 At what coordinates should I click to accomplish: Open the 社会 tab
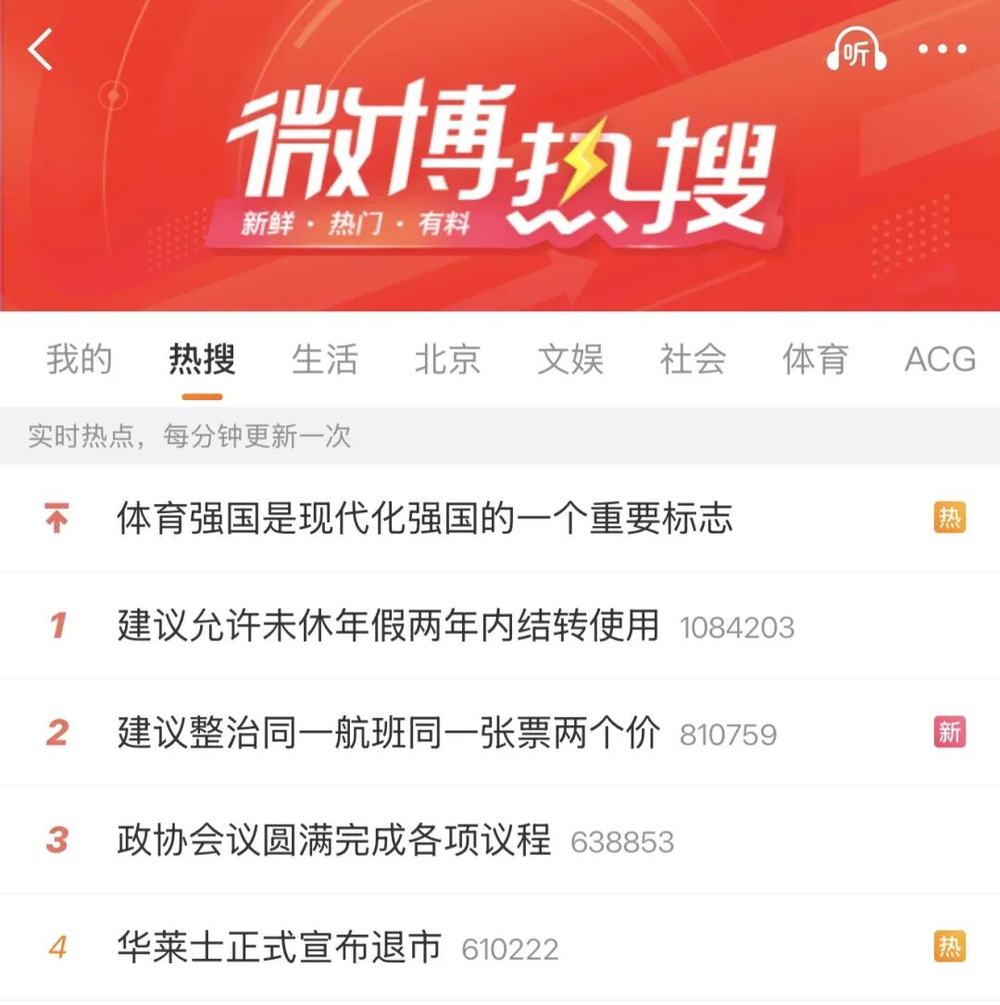click(x=692, y=359)
